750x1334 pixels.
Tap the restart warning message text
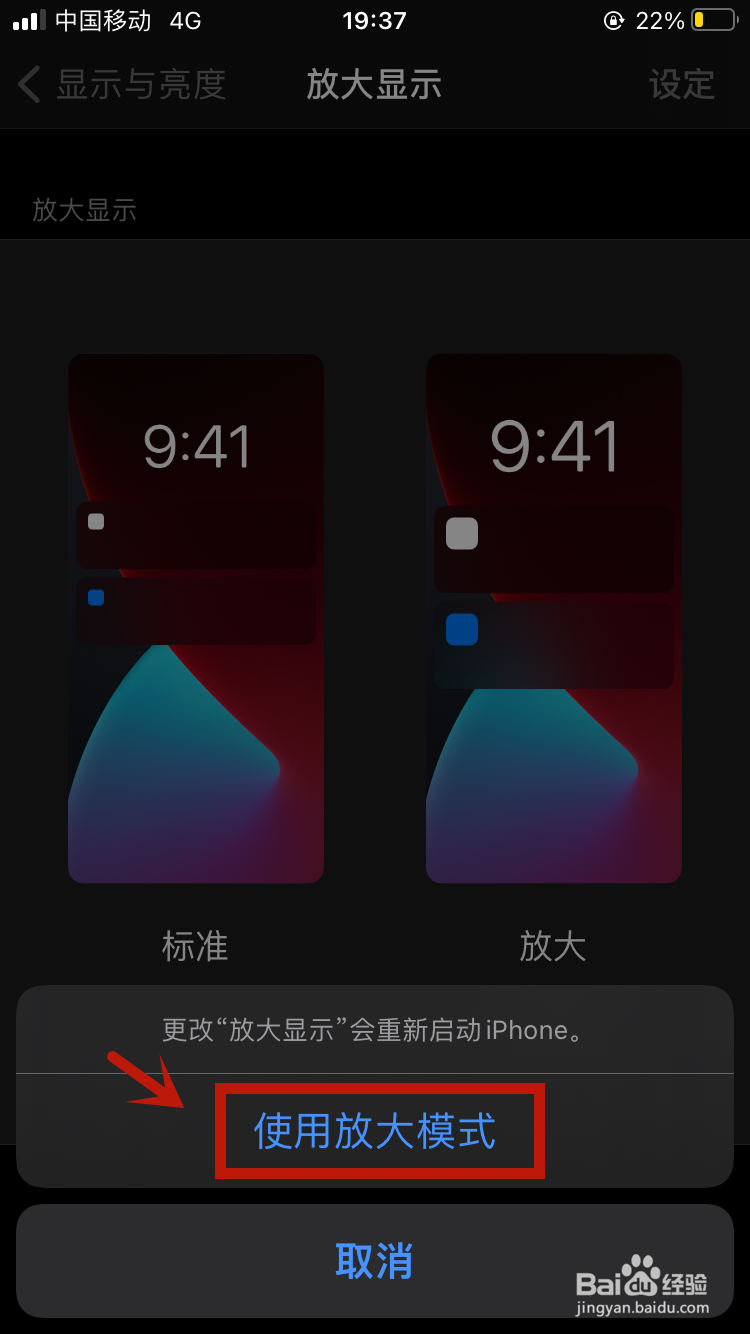[x=375, y=1029]
